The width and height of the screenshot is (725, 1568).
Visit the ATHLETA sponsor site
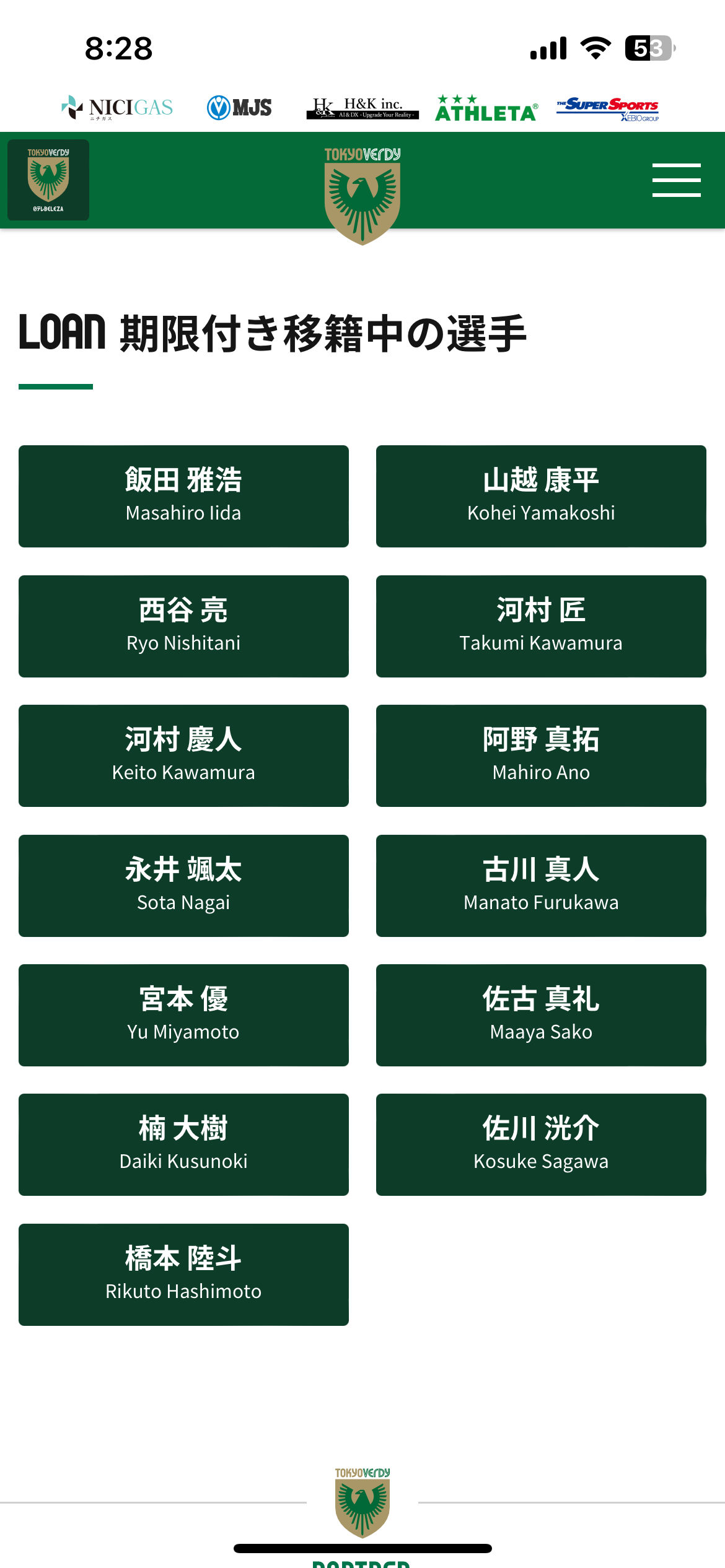pyautogui.click(x=486, y=108)
